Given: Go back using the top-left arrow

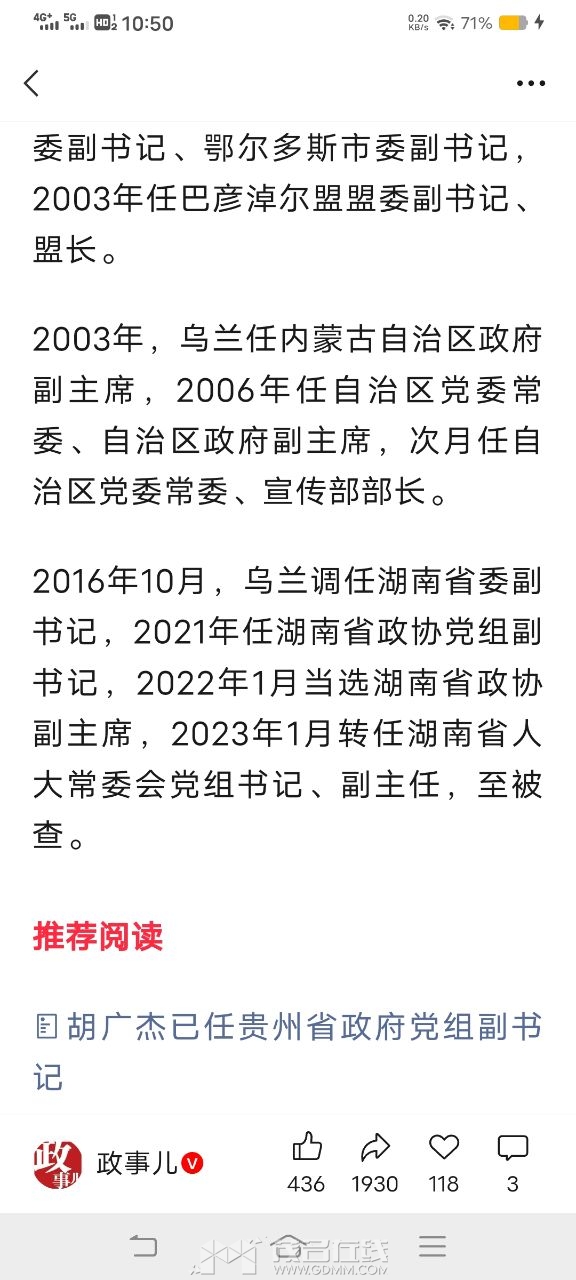Looking at the screenshot, I should click(32, 83).
